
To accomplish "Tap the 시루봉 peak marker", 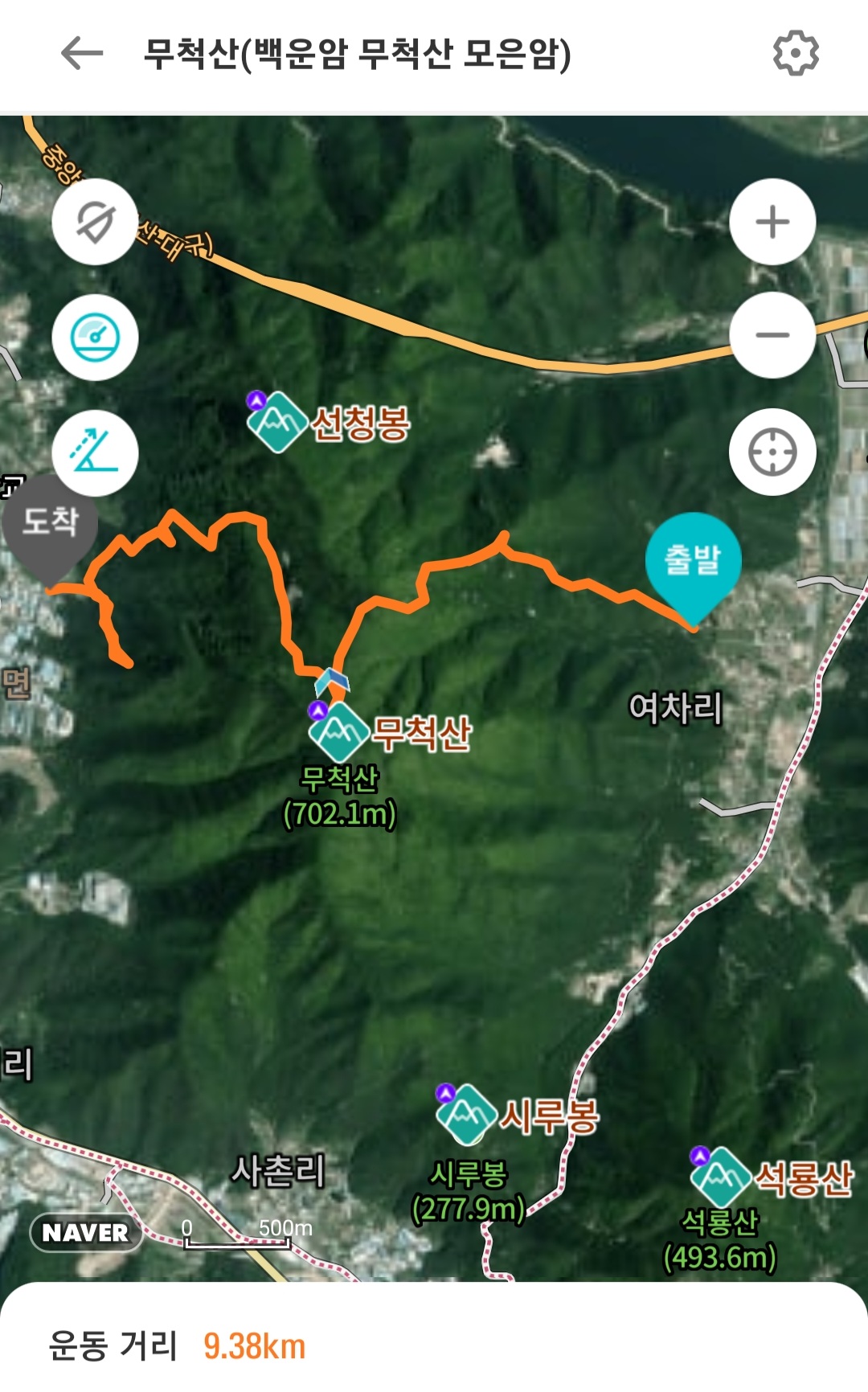I will pos(466,1115).
